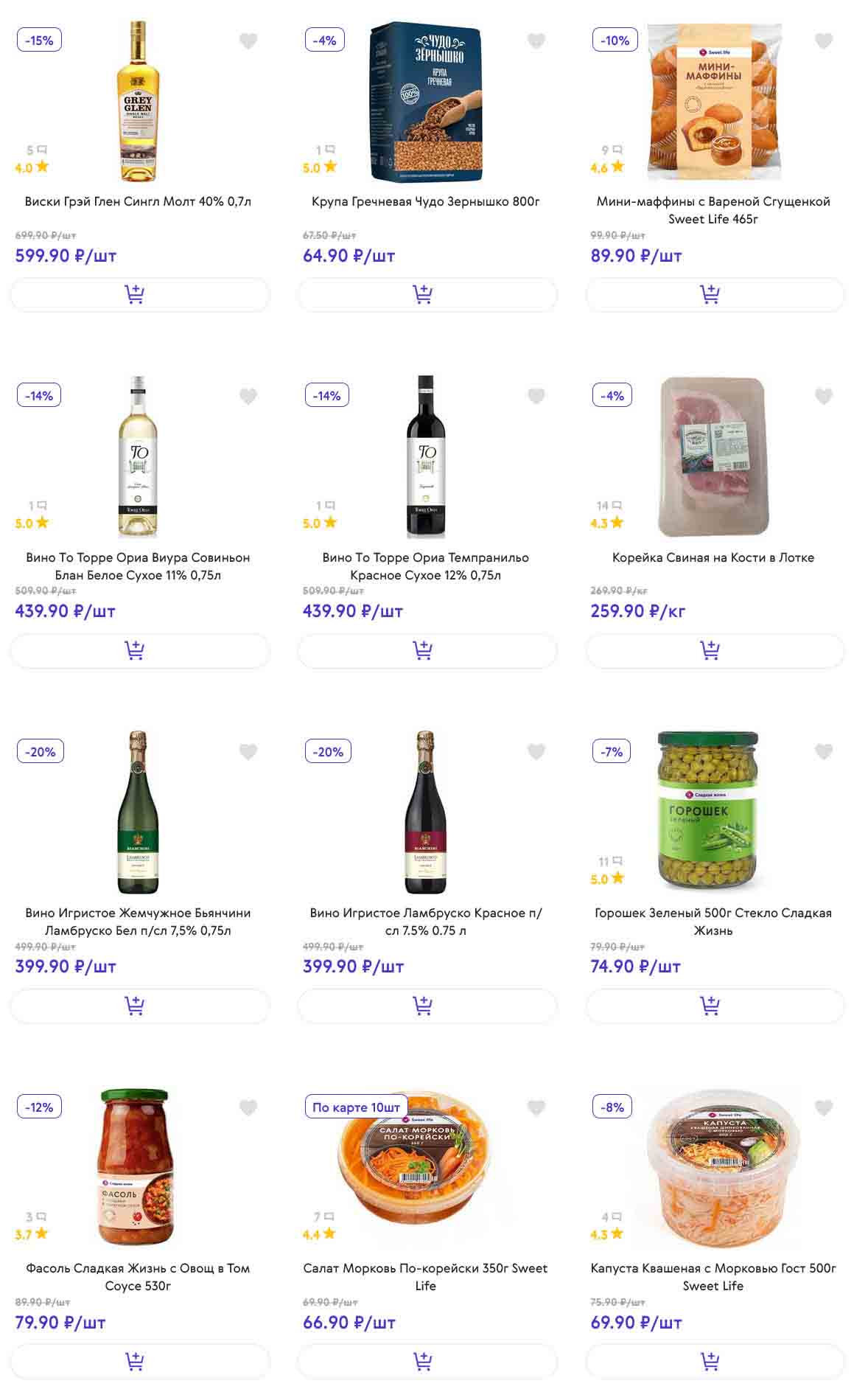The image size is (868, 1389).
Task: Favorite Салат Морковь По-корейски 350г
Action: pos(536,1107)
